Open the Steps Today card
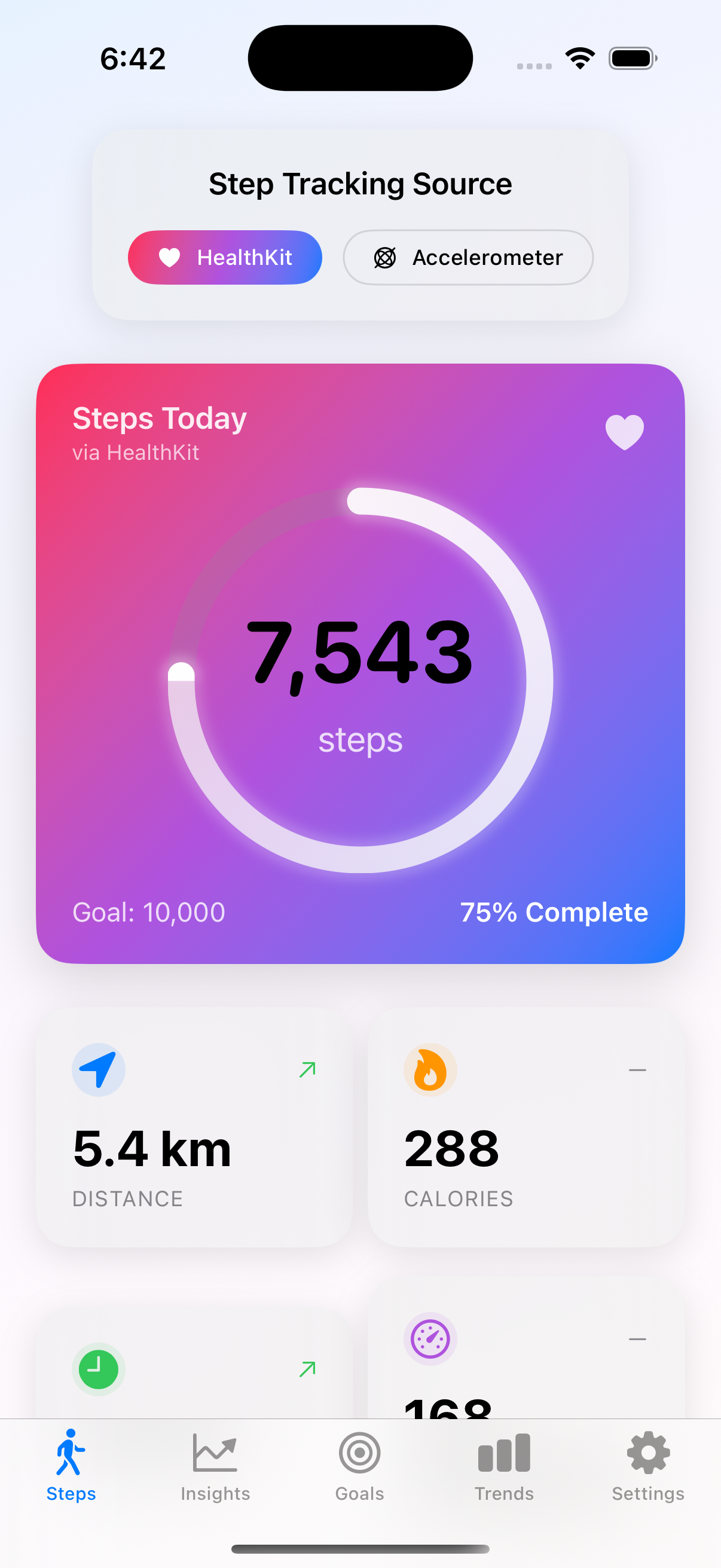 360,663
